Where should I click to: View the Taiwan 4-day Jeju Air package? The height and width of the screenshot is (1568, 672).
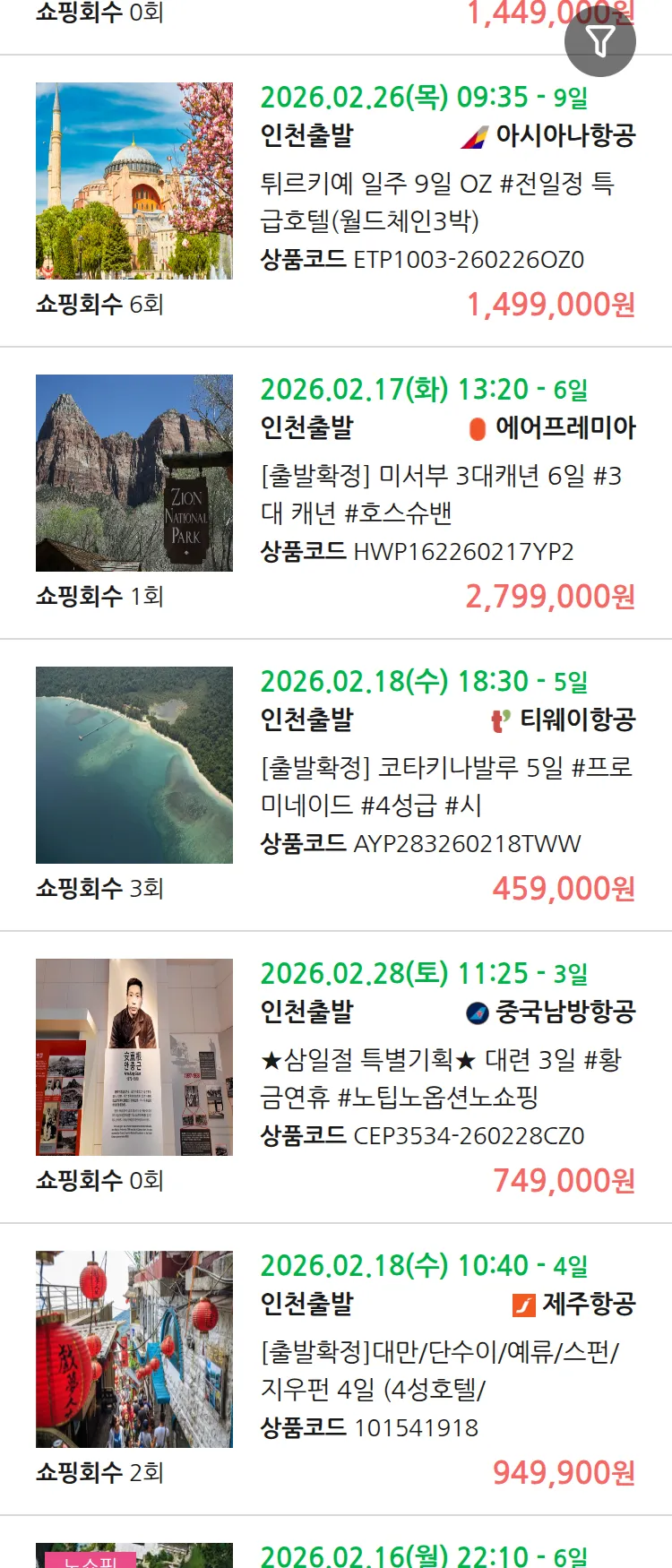(x=439, y=1370)
